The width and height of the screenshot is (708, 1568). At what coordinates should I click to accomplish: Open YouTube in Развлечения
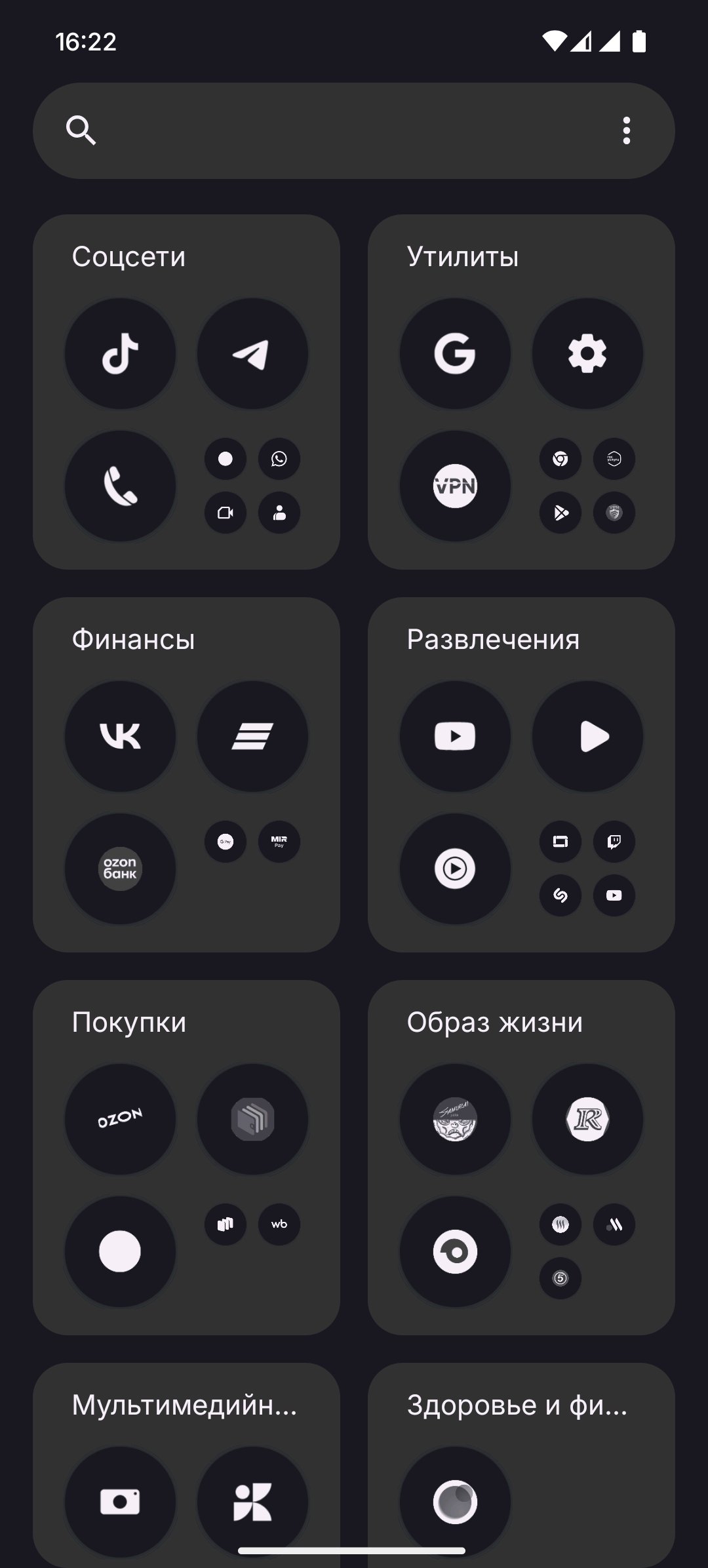[x=455, y=736]
